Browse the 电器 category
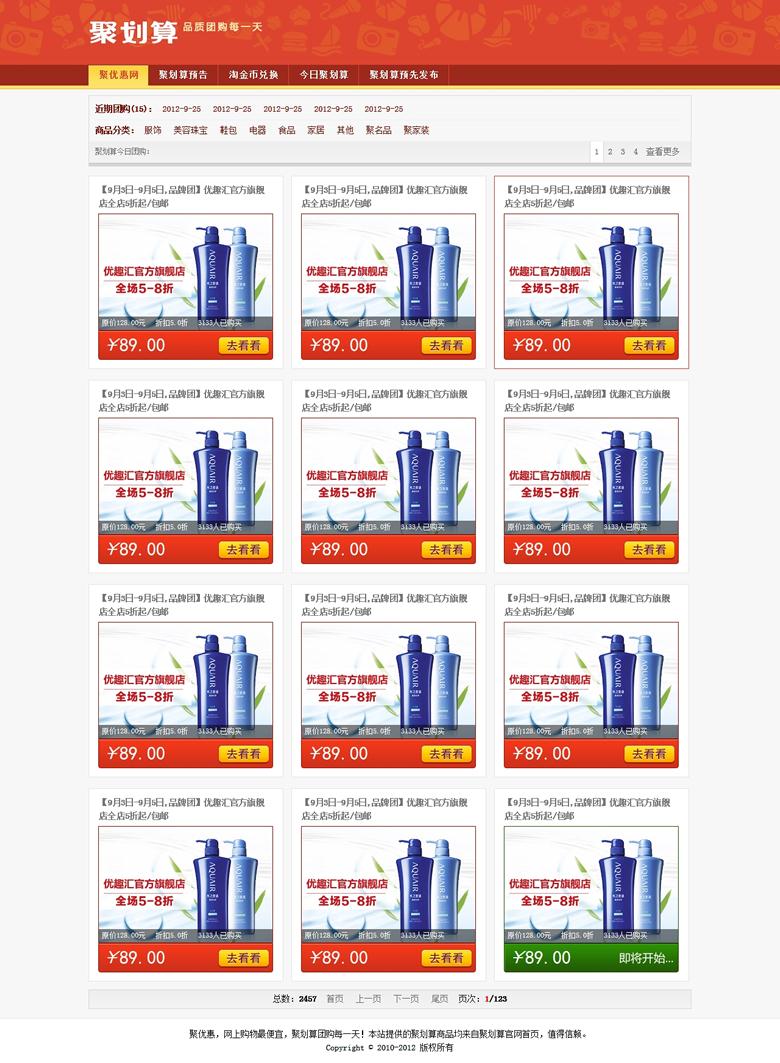This screenshot has height=1063, width=780. (258, 130)
